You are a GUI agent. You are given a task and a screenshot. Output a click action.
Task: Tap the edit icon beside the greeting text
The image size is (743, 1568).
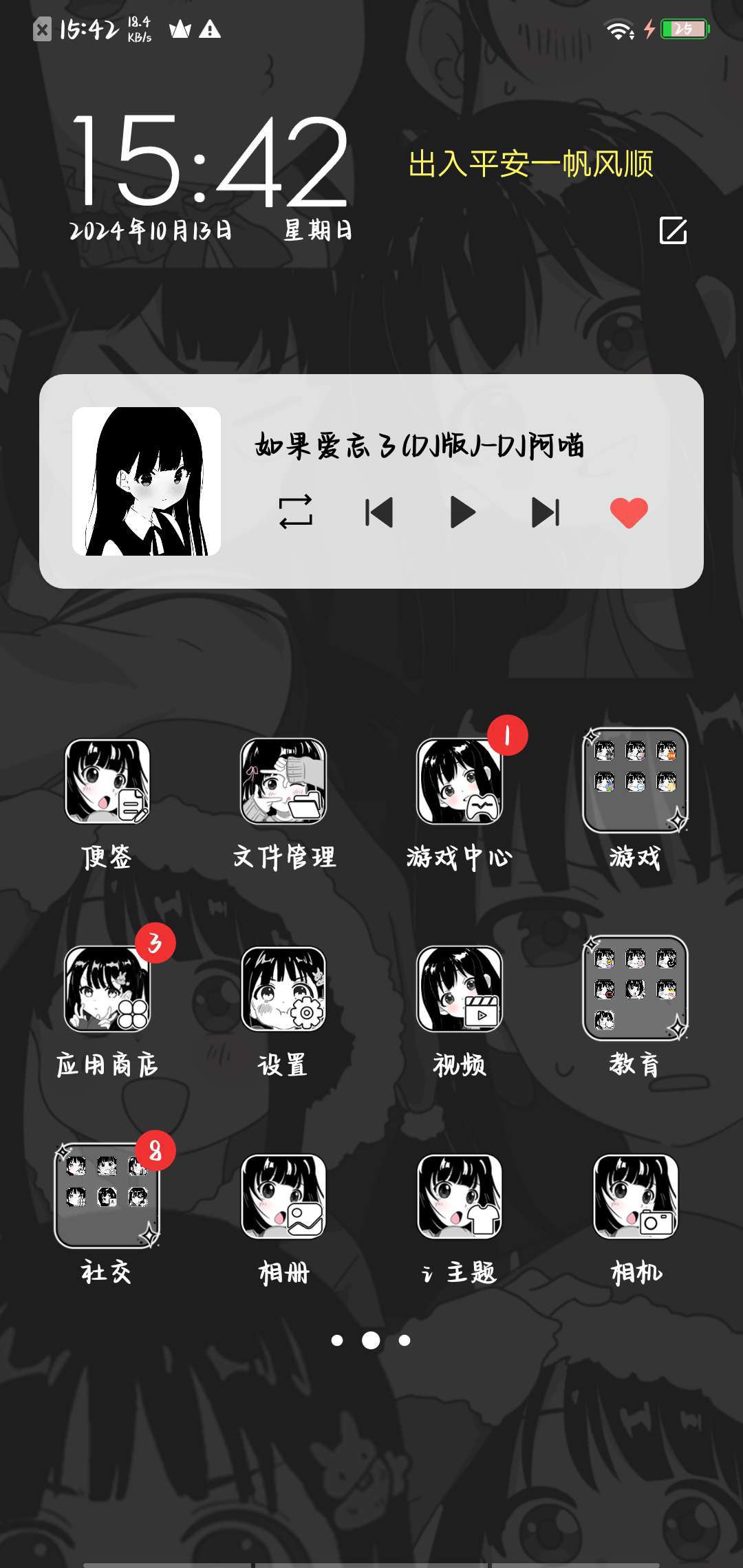tap(673, 230)
